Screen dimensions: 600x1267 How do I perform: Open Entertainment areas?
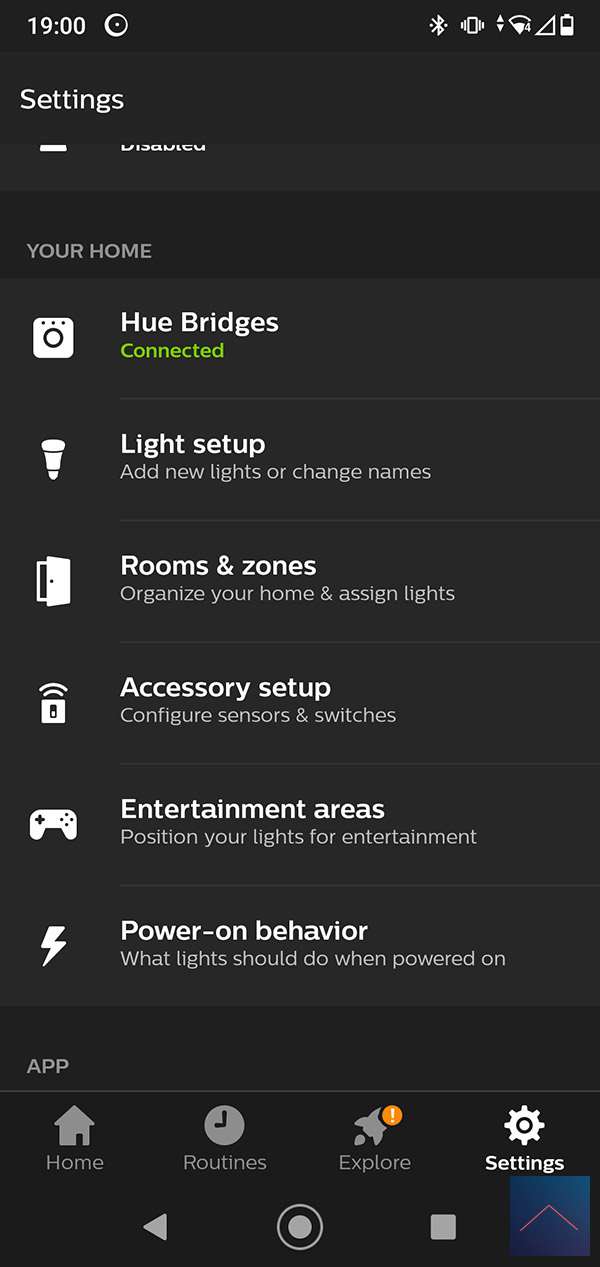tap(300, 823)
